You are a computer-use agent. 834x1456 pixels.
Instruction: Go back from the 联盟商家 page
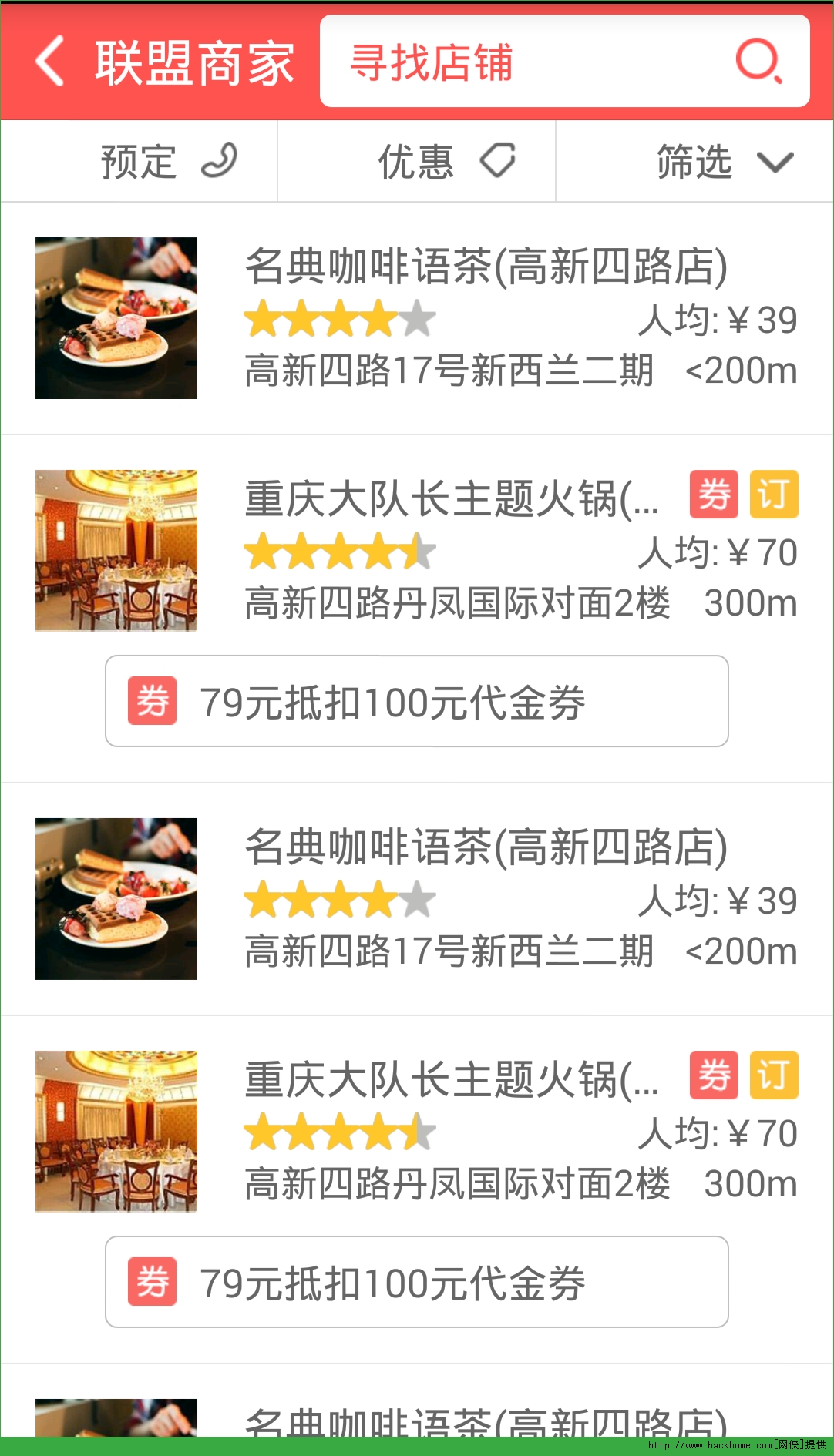(51, 62)
